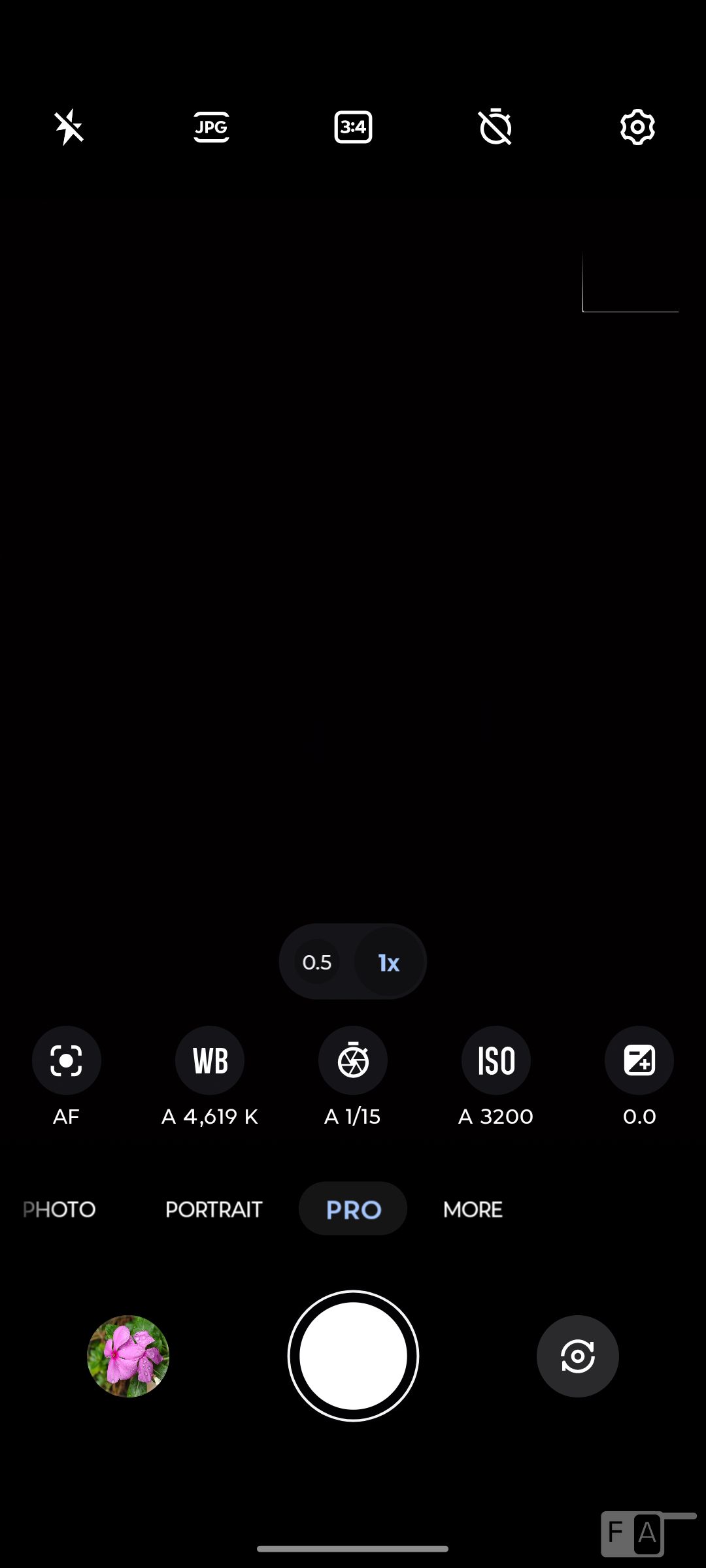Open last photo in gallery
The image size is (706, 1568).
tap(128, 1356)
